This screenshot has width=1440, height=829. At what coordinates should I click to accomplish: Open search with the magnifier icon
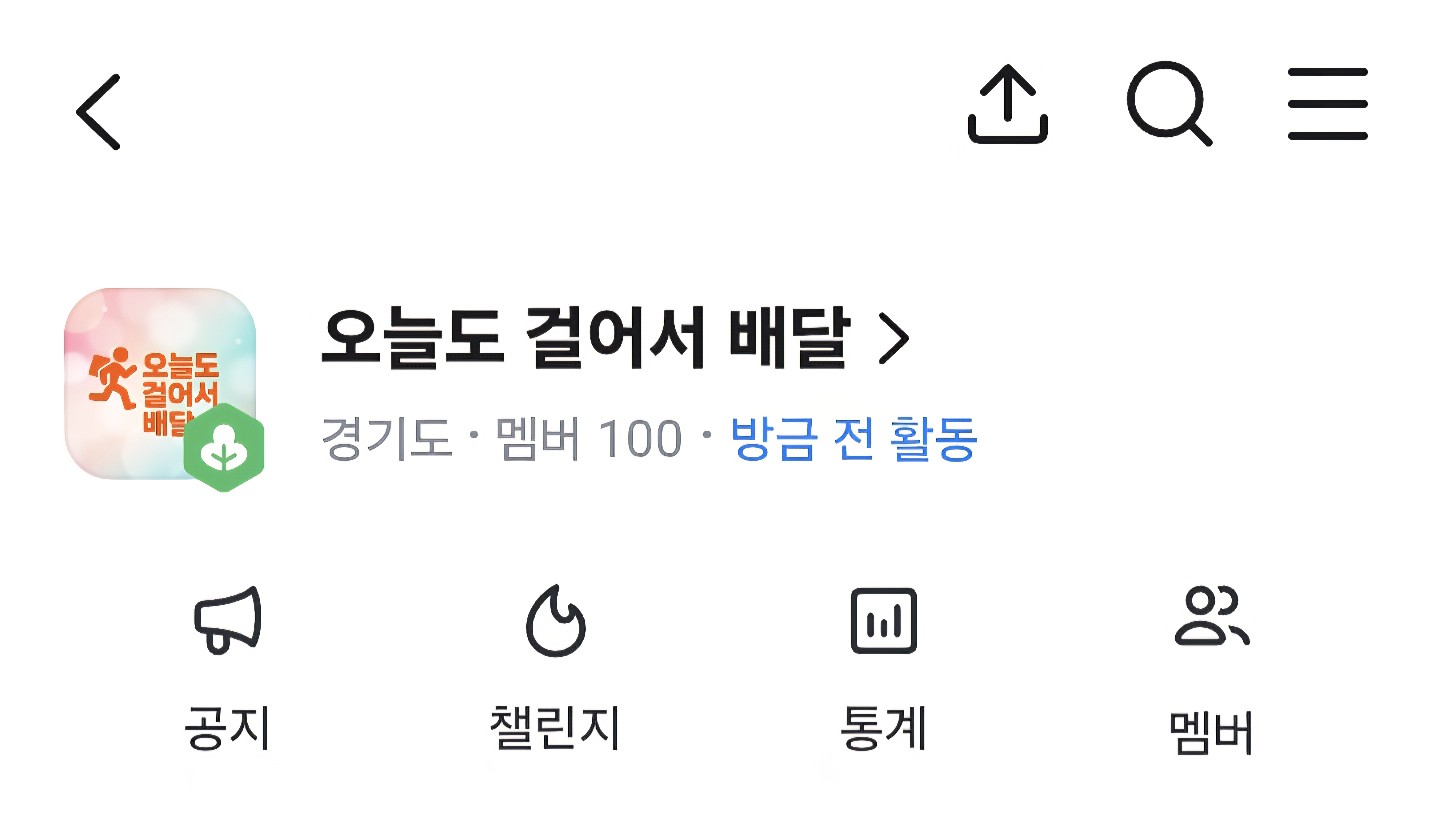point(1169,105)
